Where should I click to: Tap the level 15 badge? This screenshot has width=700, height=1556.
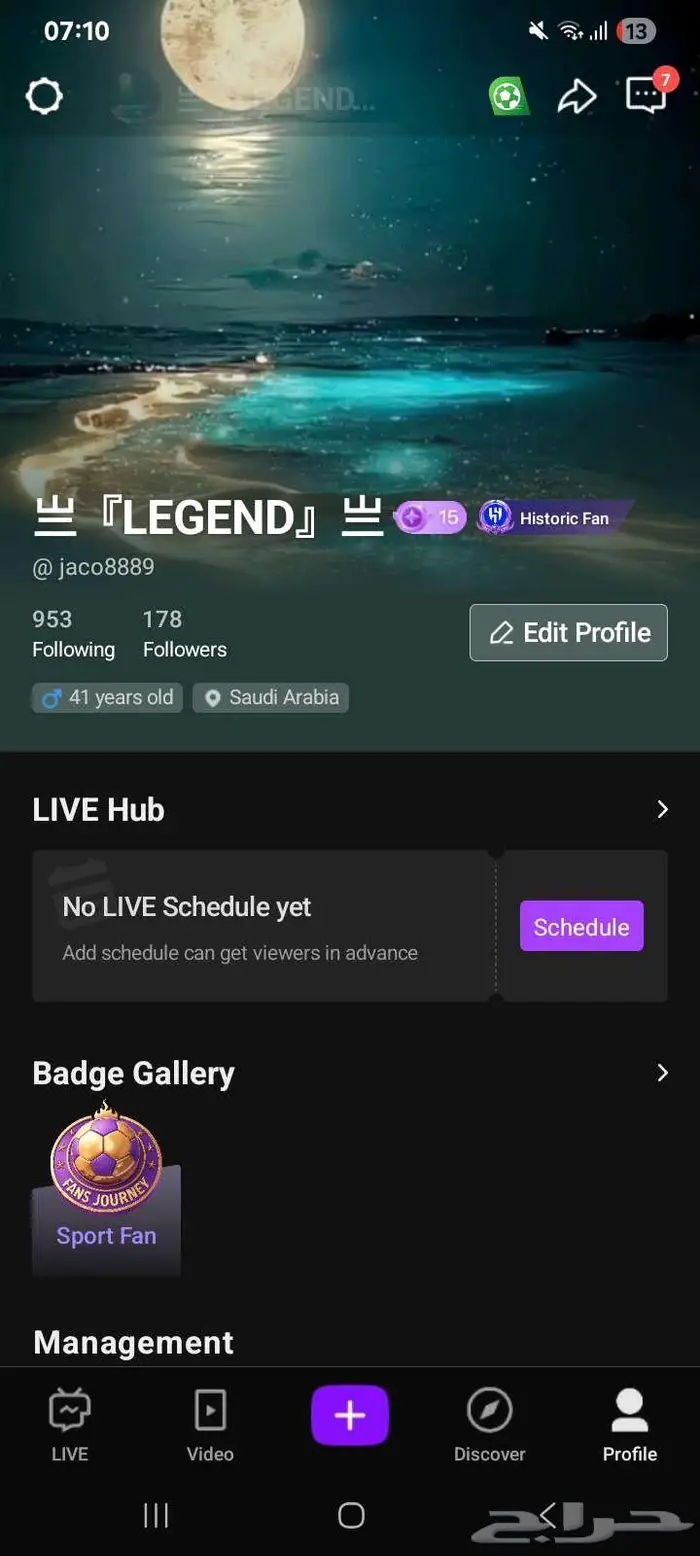pos(430,518)
